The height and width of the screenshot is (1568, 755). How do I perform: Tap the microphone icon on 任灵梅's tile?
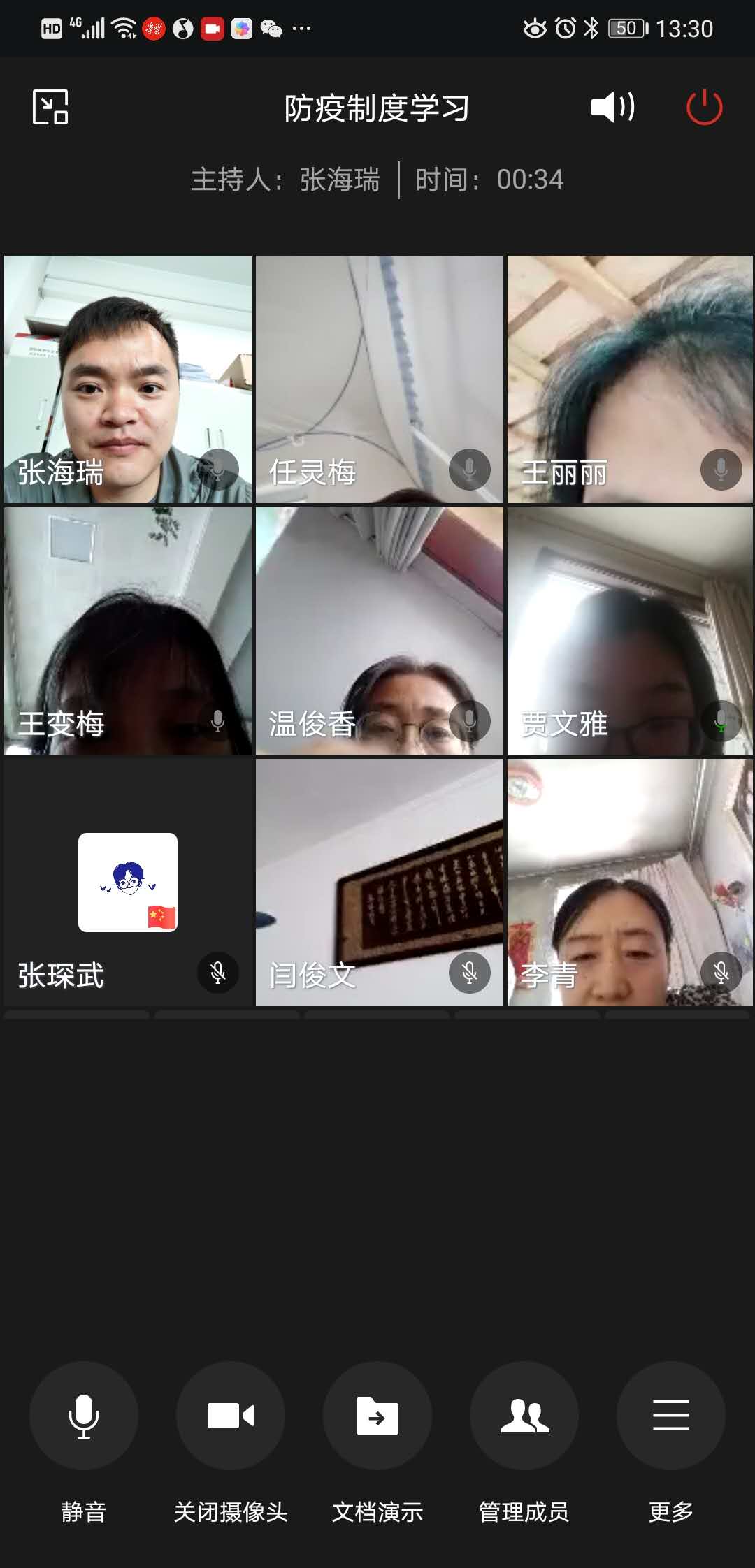(469, 469)
